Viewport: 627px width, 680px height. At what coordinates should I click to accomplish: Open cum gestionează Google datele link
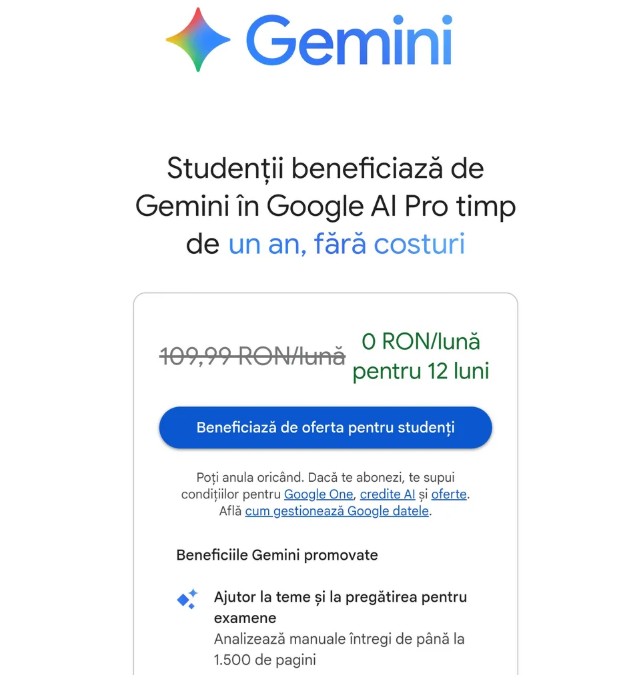(337, 510)
